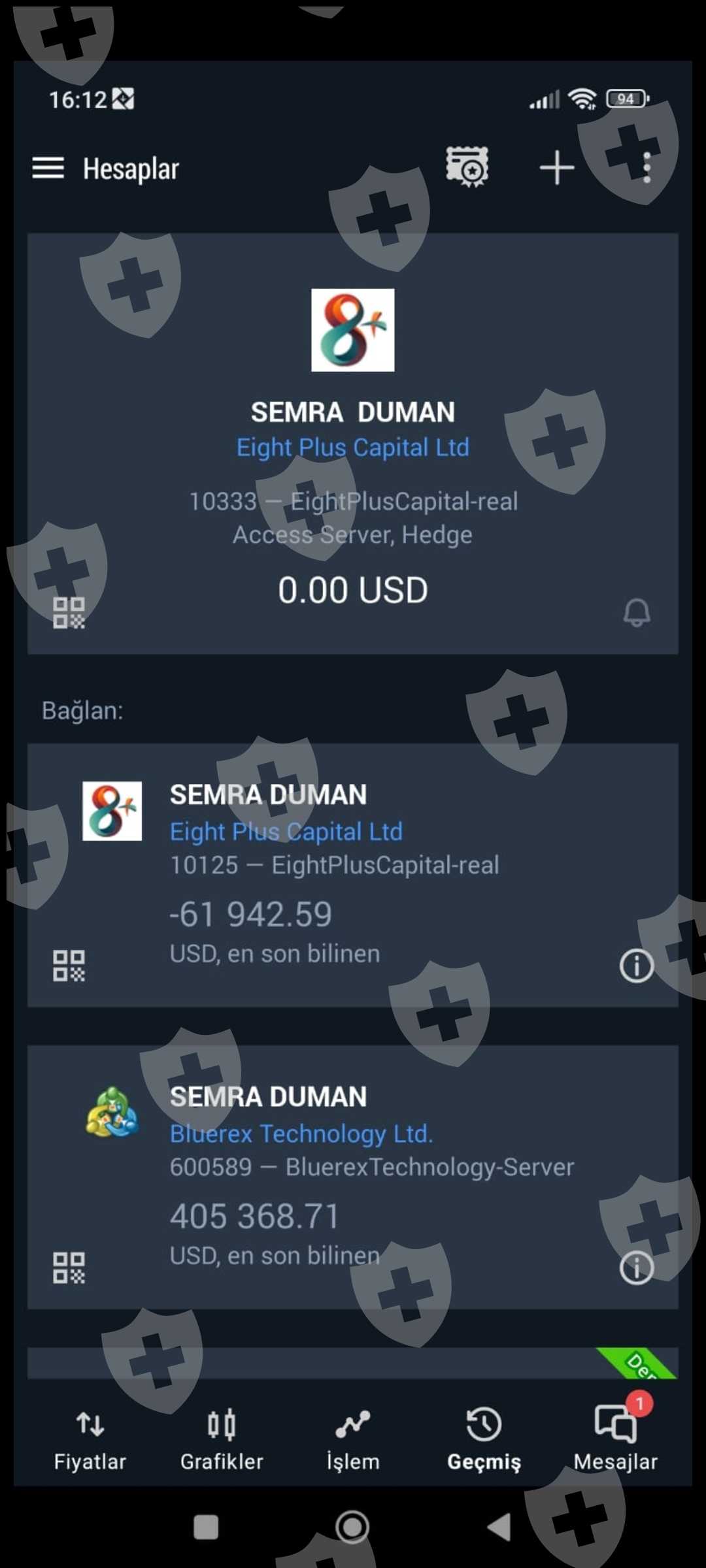The height and width of the screenshot is (1568, 706).
Task: Switch to the Grafikler tab
Action: [x=222, y=1439]
